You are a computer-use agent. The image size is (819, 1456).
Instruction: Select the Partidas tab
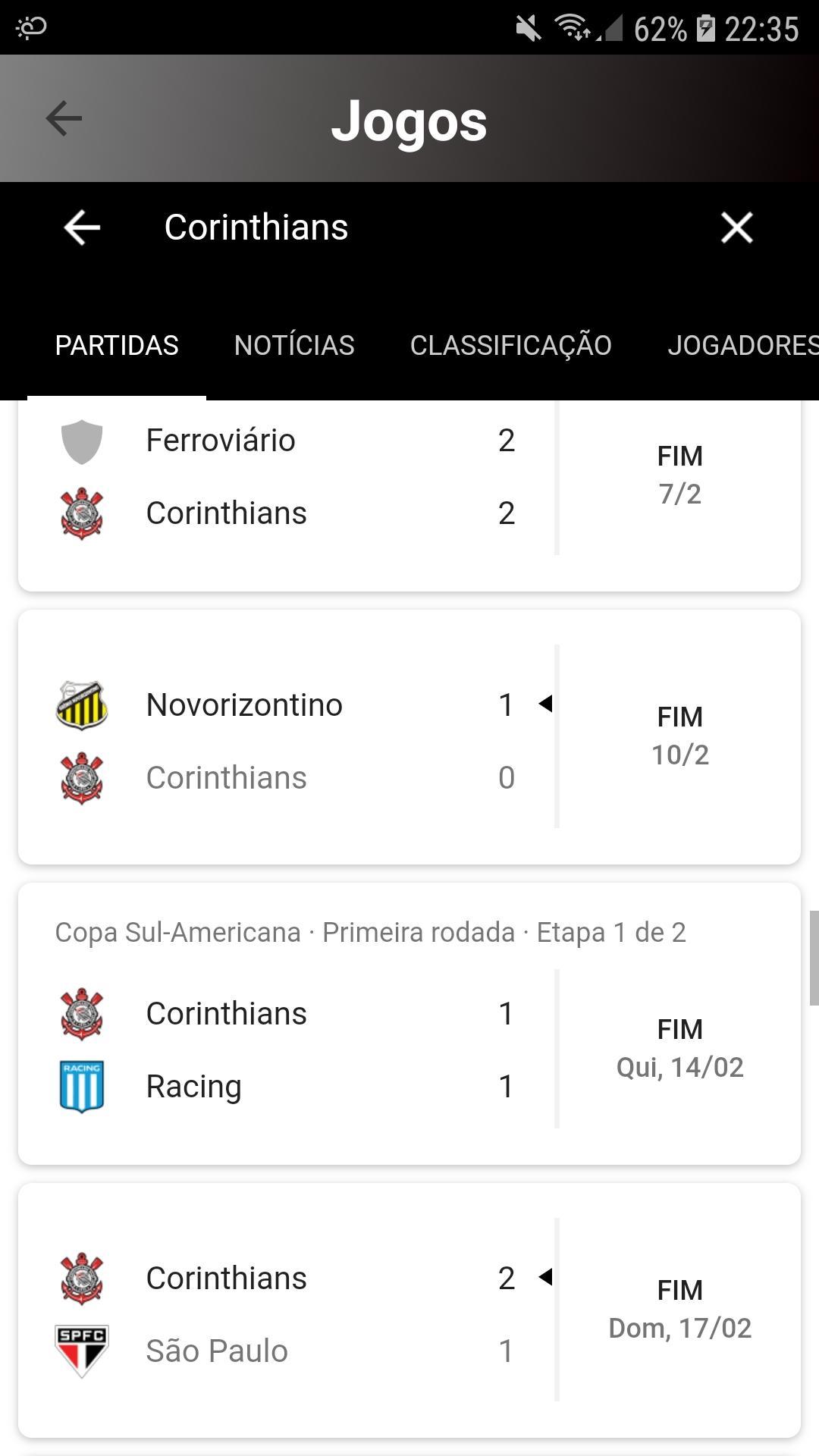pos(117,346)
